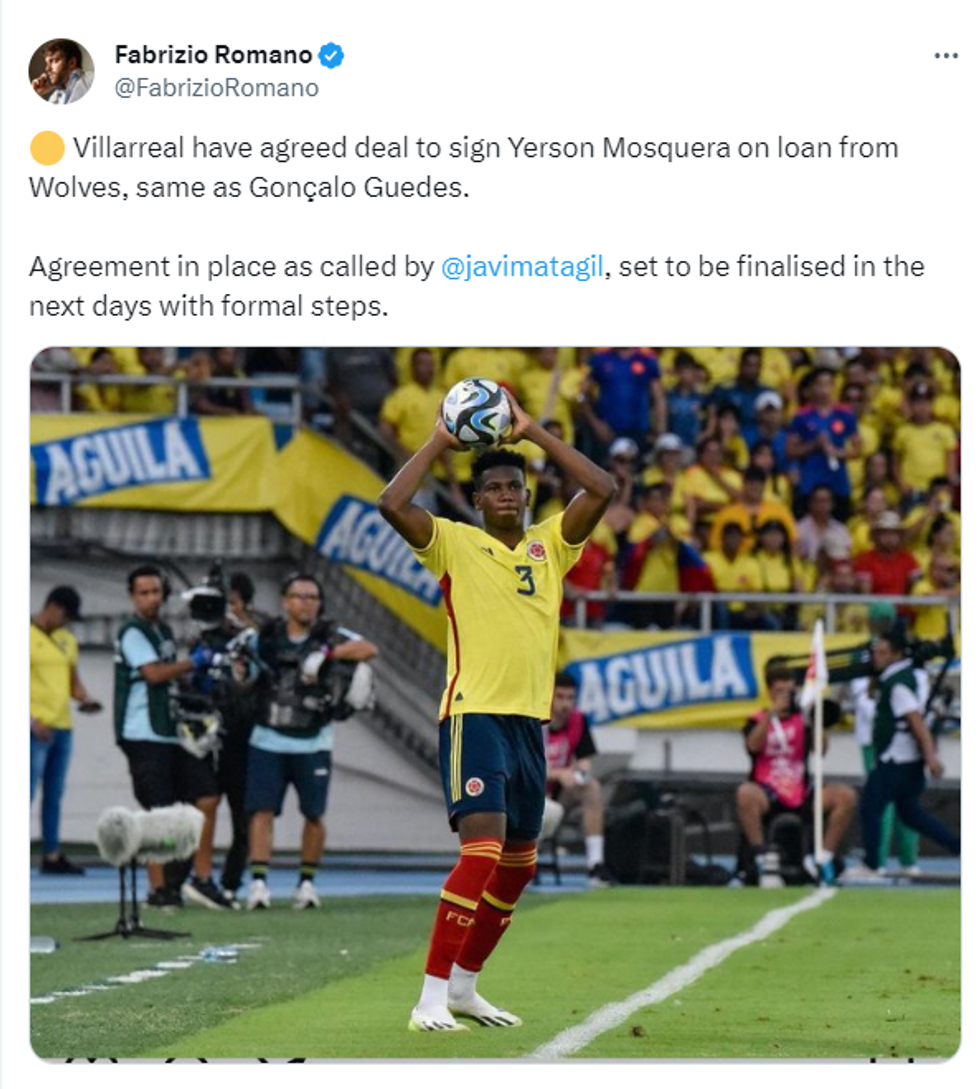This screenshot has width=980, height=1089.
Task: Open the @FabrizioRomano handle
Action: [x=216, y=88]
